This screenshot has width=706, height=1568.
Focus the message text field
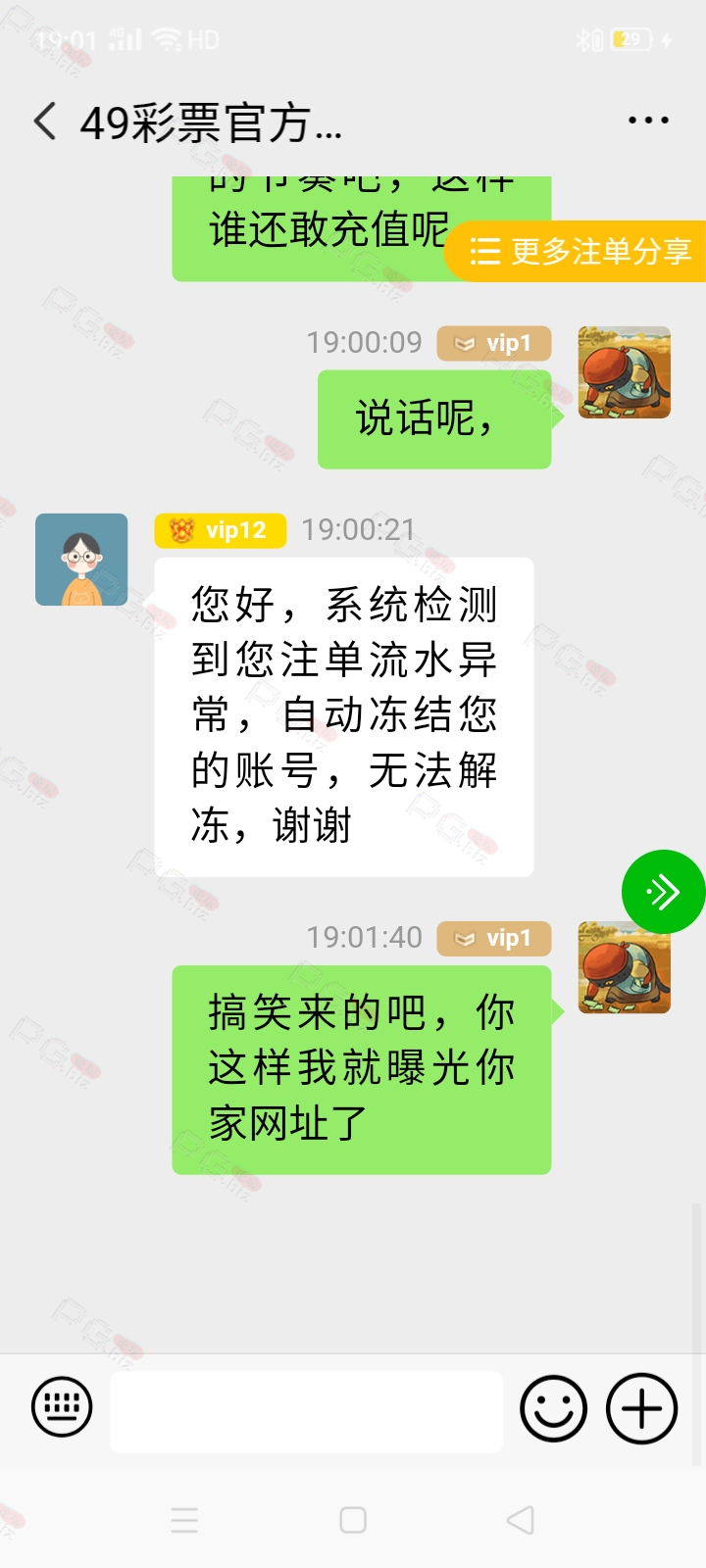(x=307, y=1411)
